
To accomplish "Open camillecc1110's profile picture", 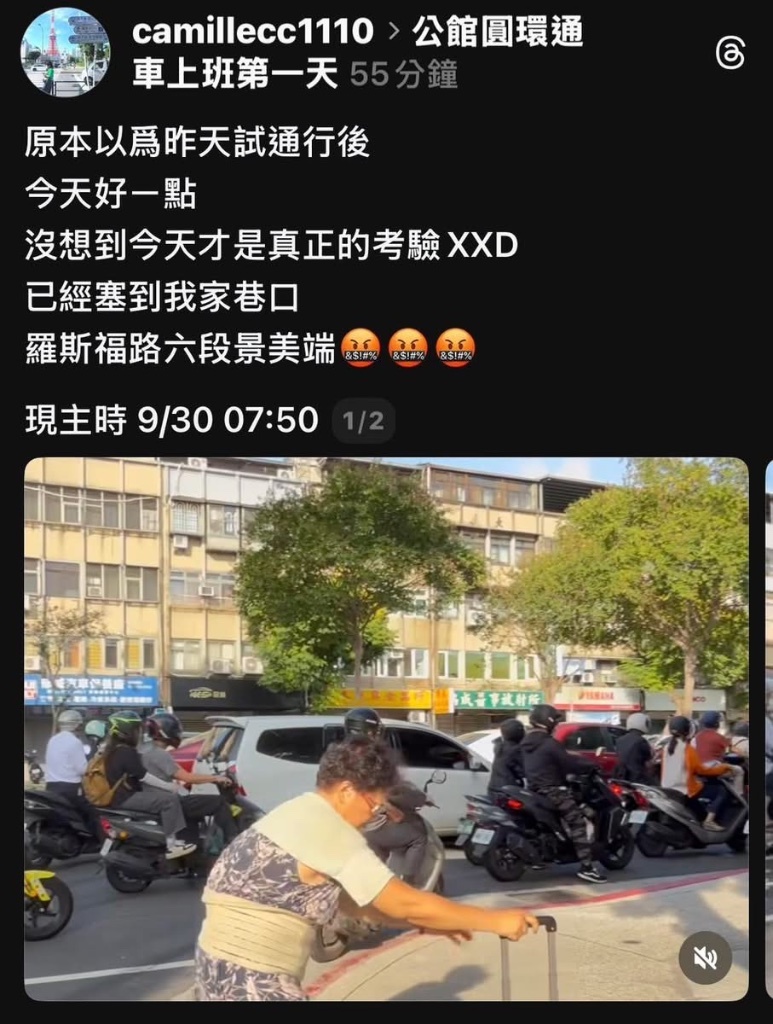I will point(65,52).
